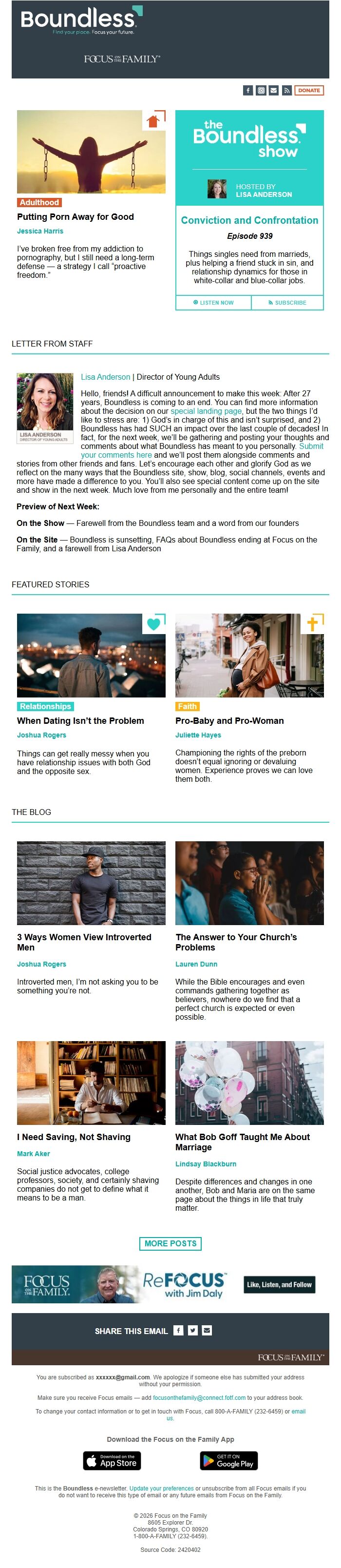Share this email on Twitter
Viewport: 341px width, 1568px height.
pos(193,1330)
